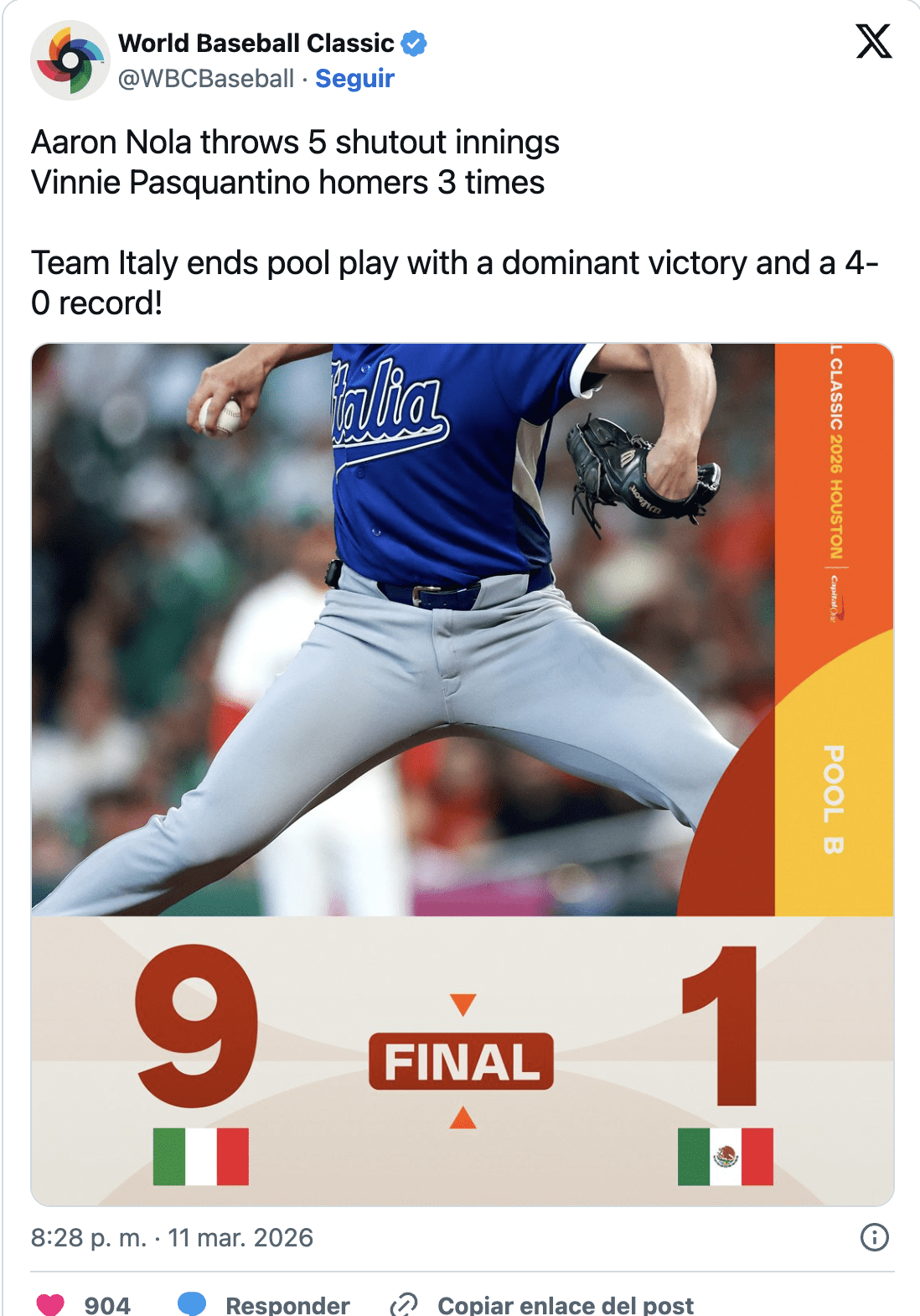
Task: Open the @WBCBaseball handle
Action: click(206, 78)
